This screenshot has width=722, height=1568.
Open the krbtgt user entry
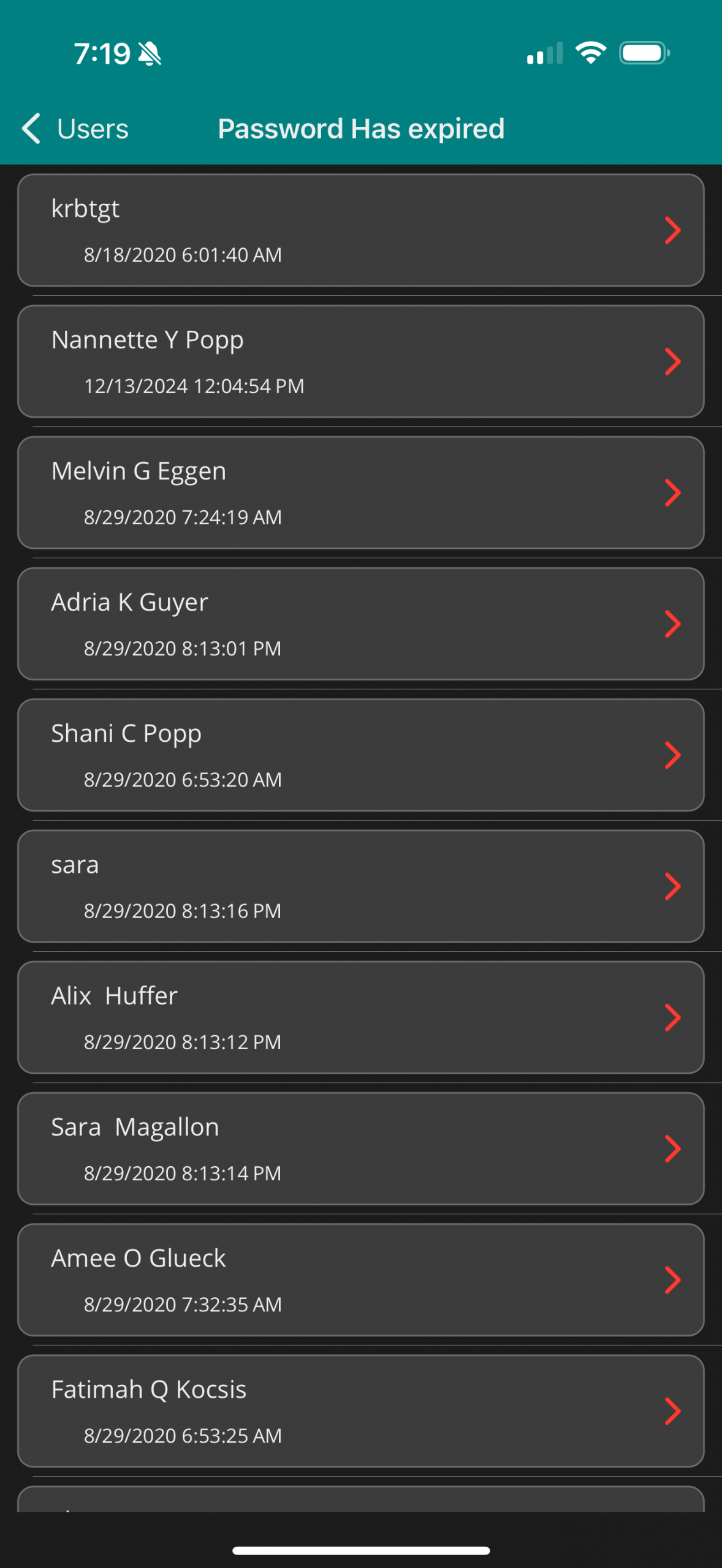(360, 230)
